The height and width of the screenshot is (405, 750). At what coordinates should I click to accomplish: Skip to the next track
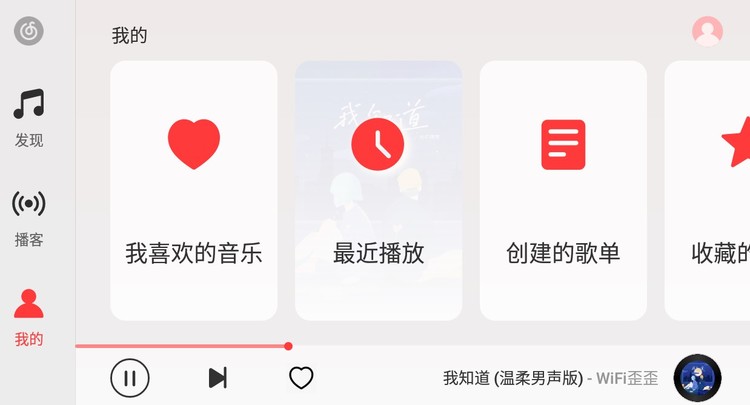pyautogui.click(x=217, y=378)
